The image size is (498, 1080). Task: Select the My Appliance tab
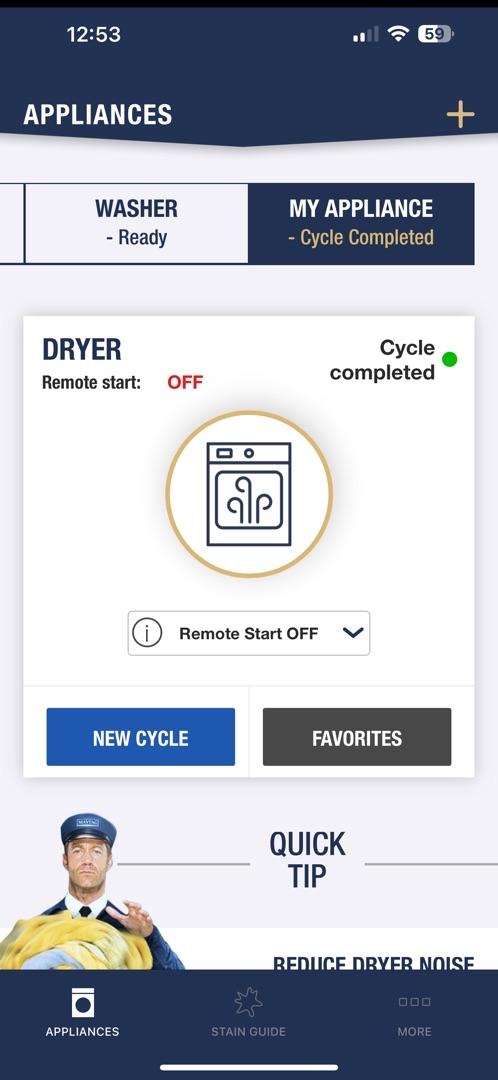(361, 222)
